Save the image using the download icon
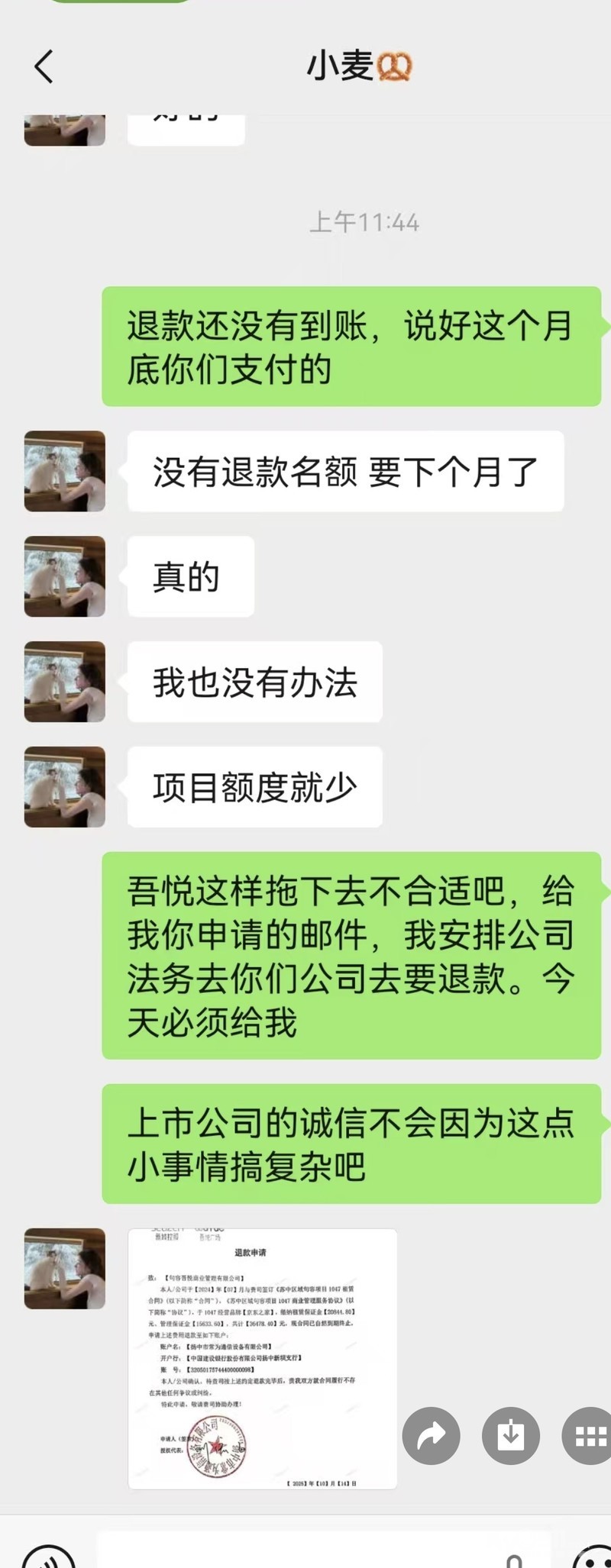This screenshot has height=1568, width=611. [x=511, y=1435]
